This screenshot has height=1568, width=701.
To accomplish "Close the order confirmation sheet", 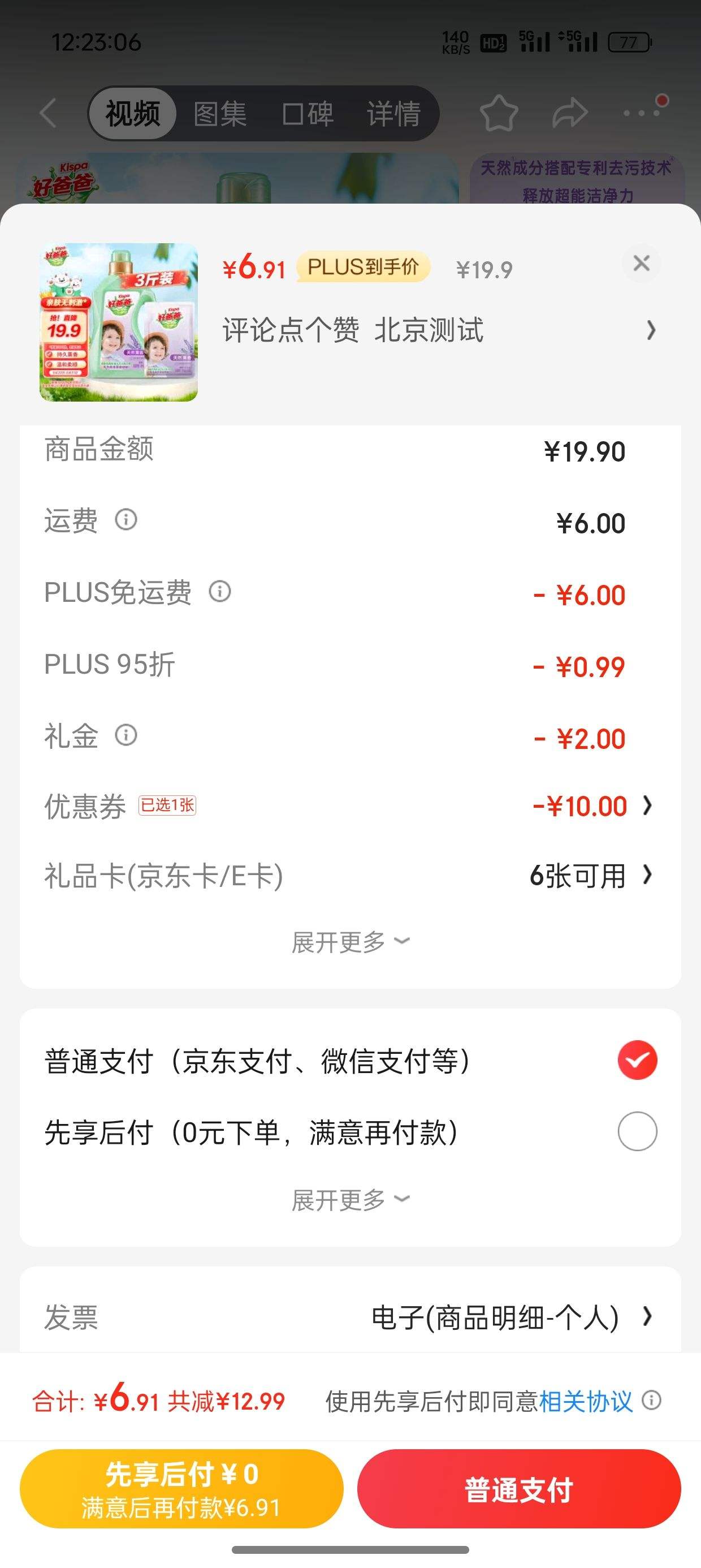I will point(642,264).
